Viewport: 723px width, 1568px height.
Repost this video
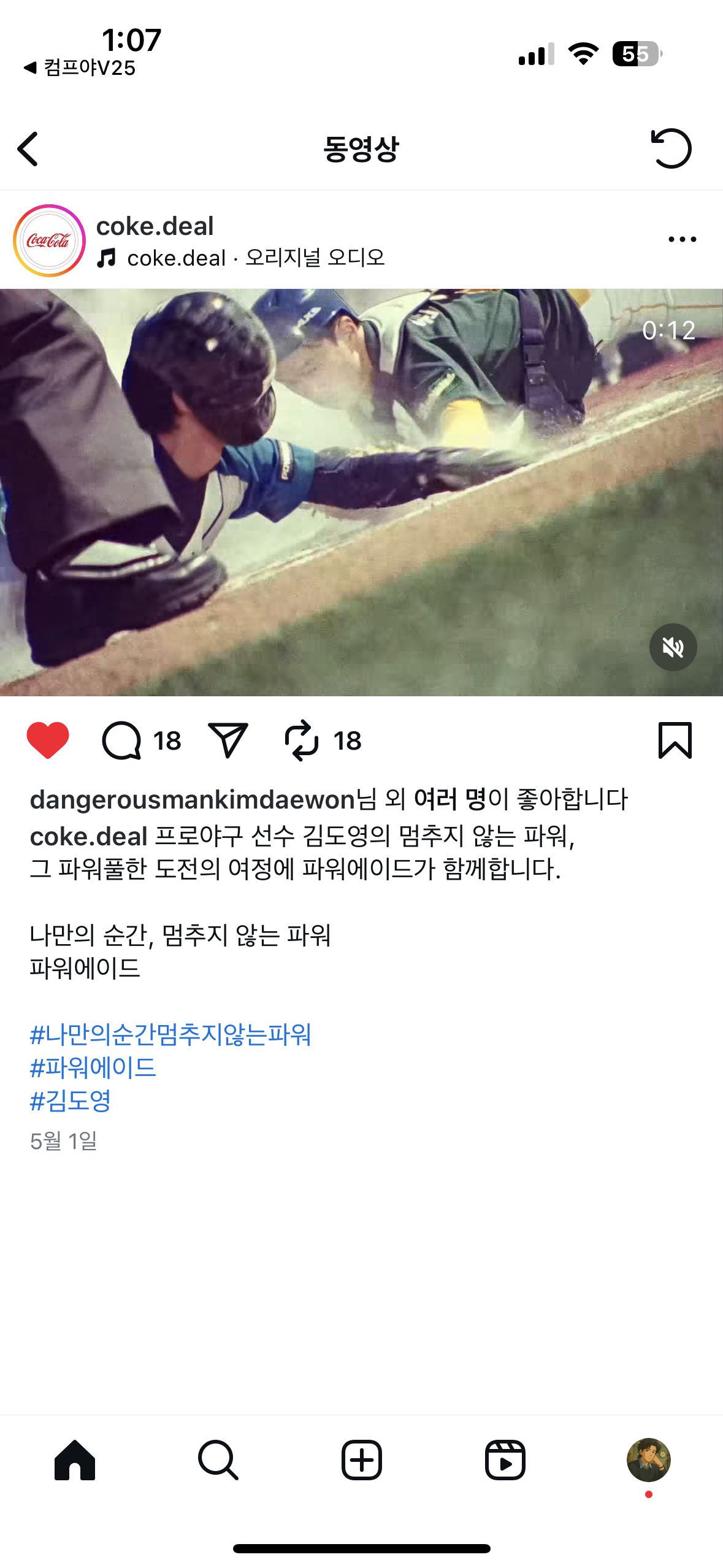click(x=302, y=740)
